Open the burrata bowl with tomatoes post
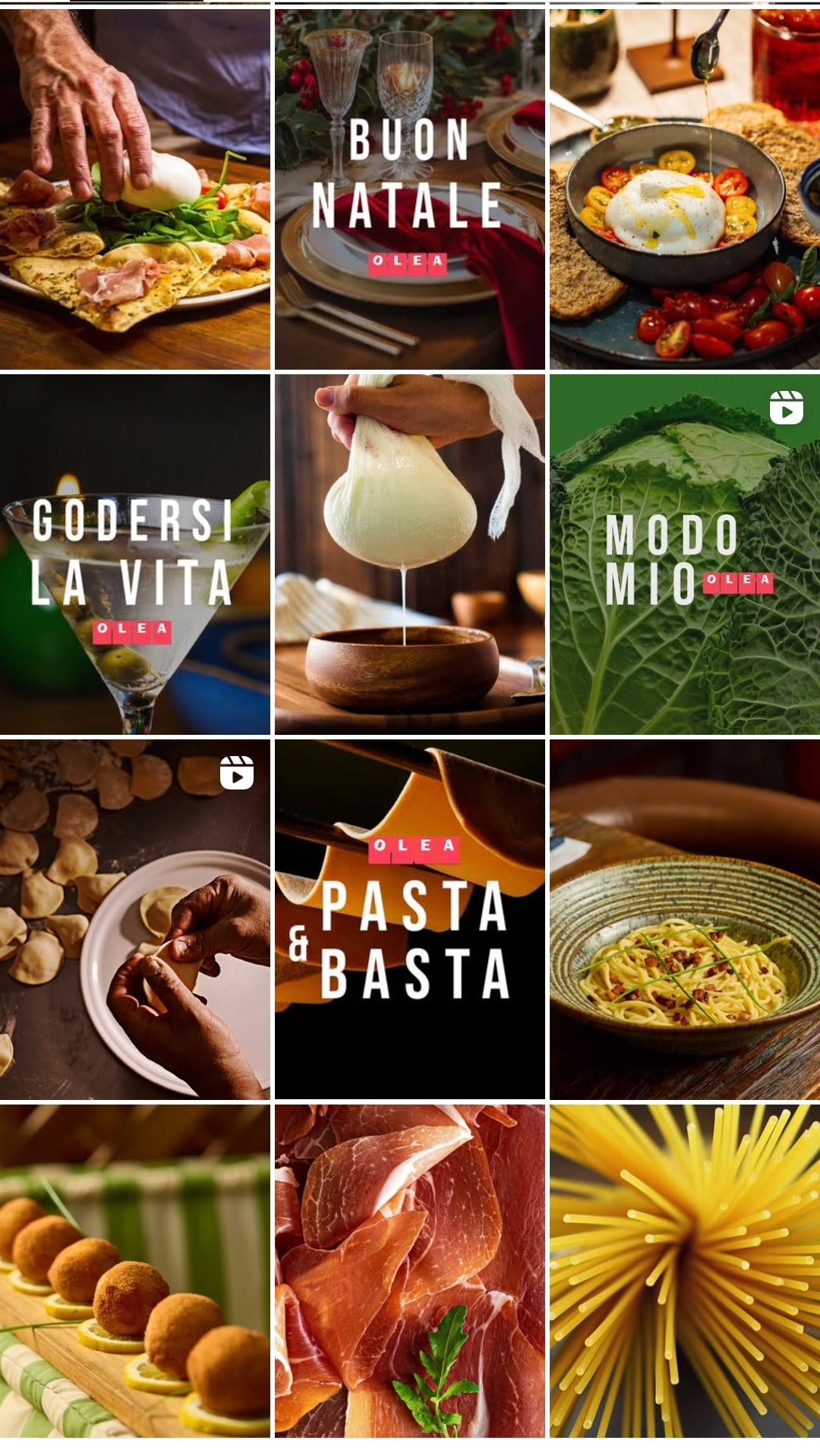This screenshot has width=820, height=1456. click(x=685, y=188)
